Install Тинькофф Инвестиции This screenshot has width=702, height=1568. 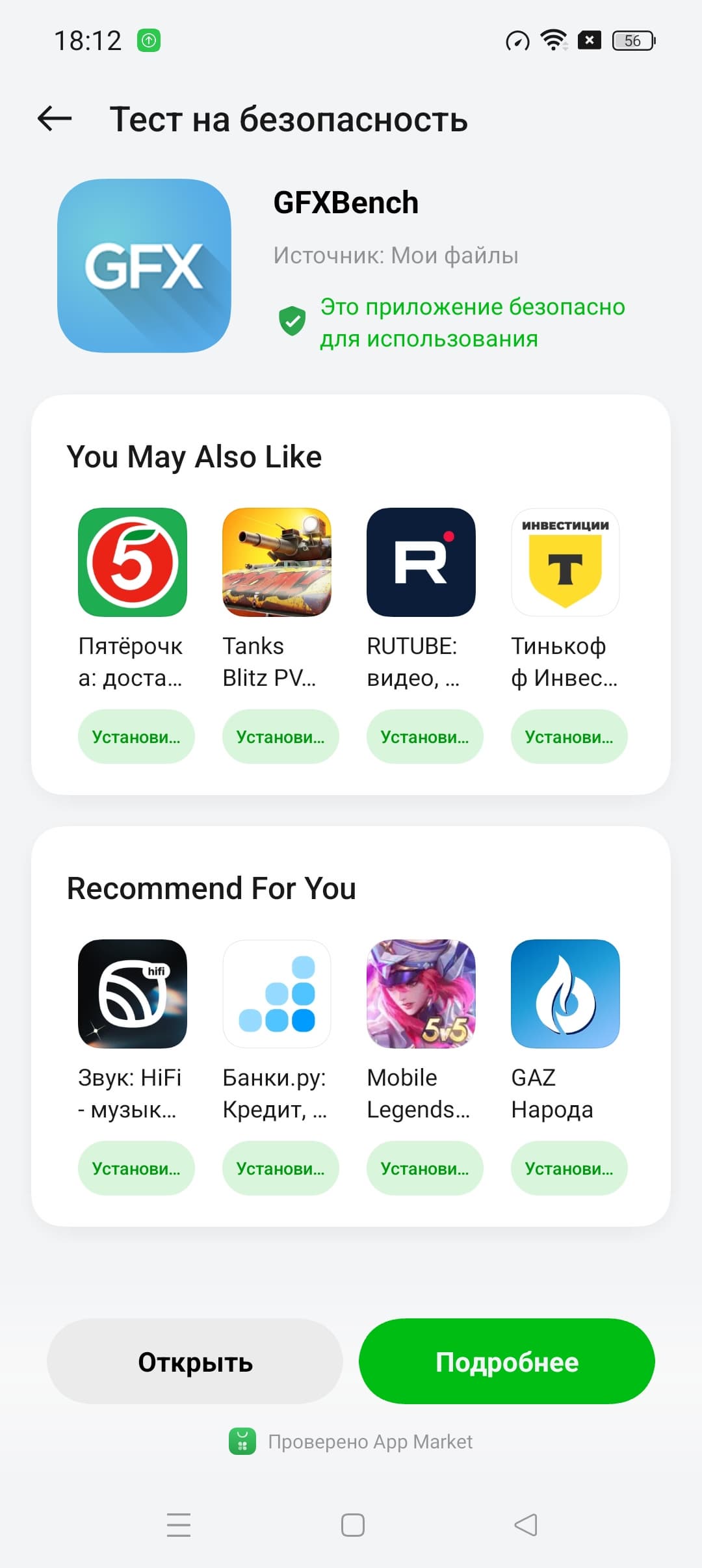point(569,737)
